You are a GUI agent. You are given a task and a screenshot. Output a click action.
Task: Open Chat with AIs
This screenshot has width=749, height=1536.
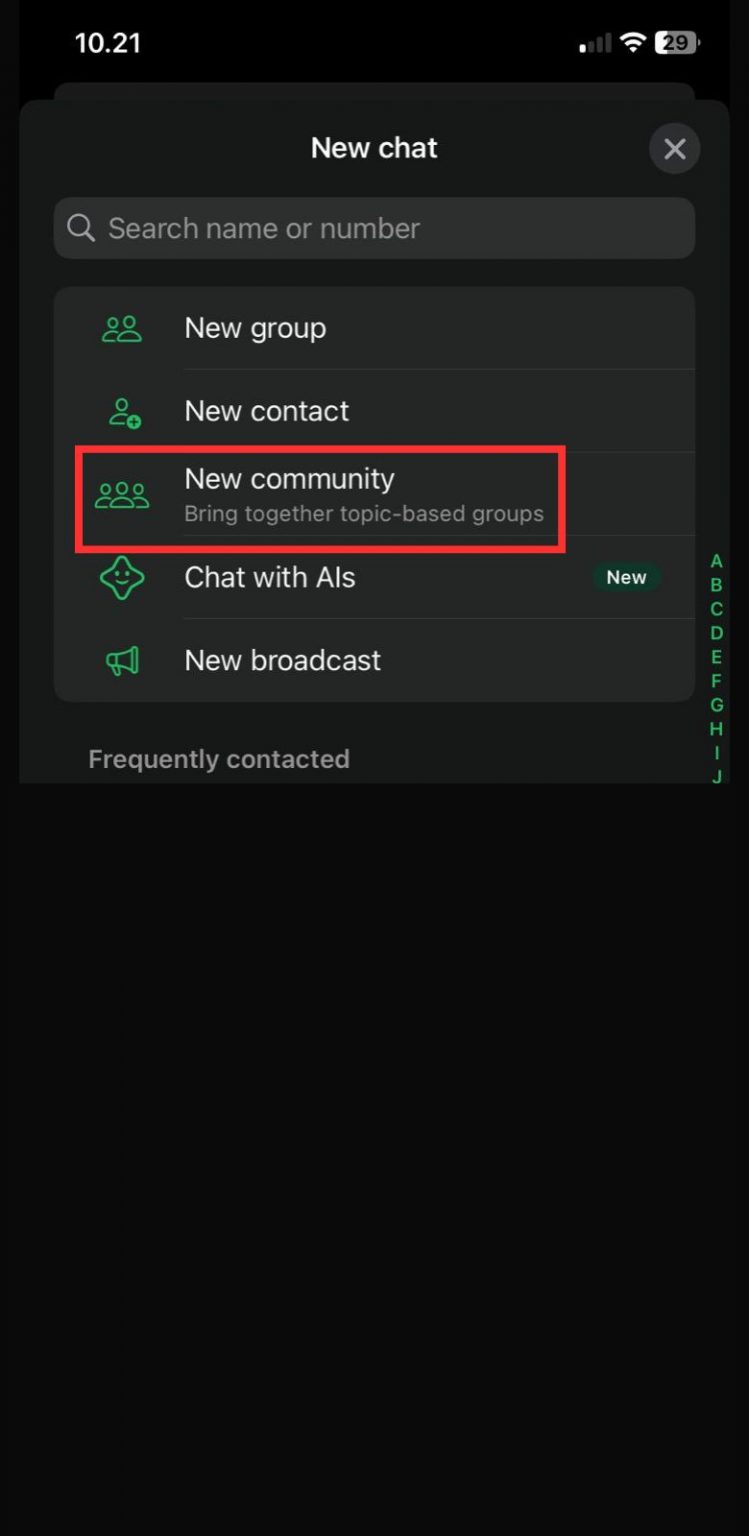click(x=374, y=577)
